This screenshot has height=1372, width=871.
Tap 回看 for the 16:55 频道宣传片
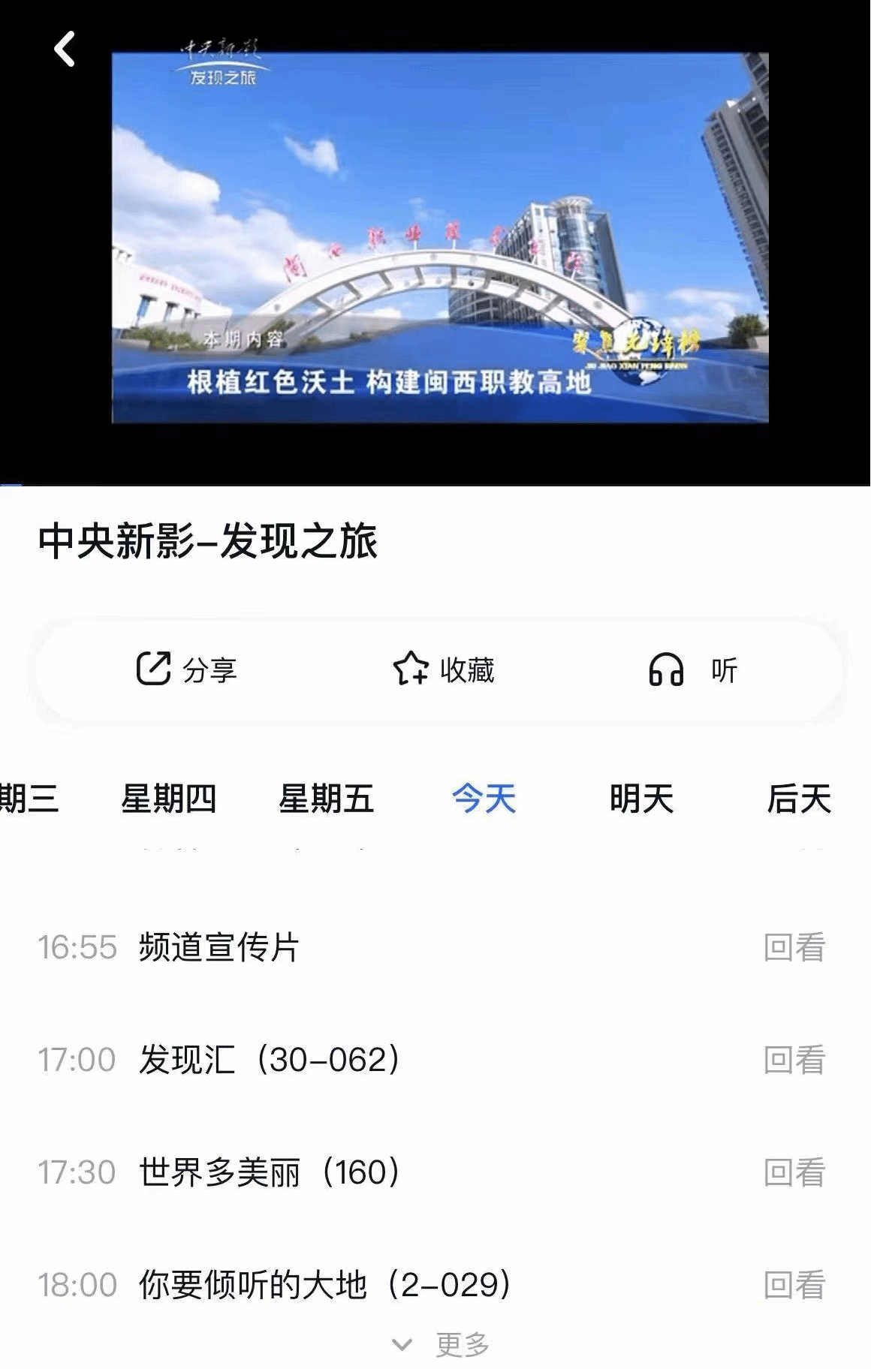click(x=794, y=947)
